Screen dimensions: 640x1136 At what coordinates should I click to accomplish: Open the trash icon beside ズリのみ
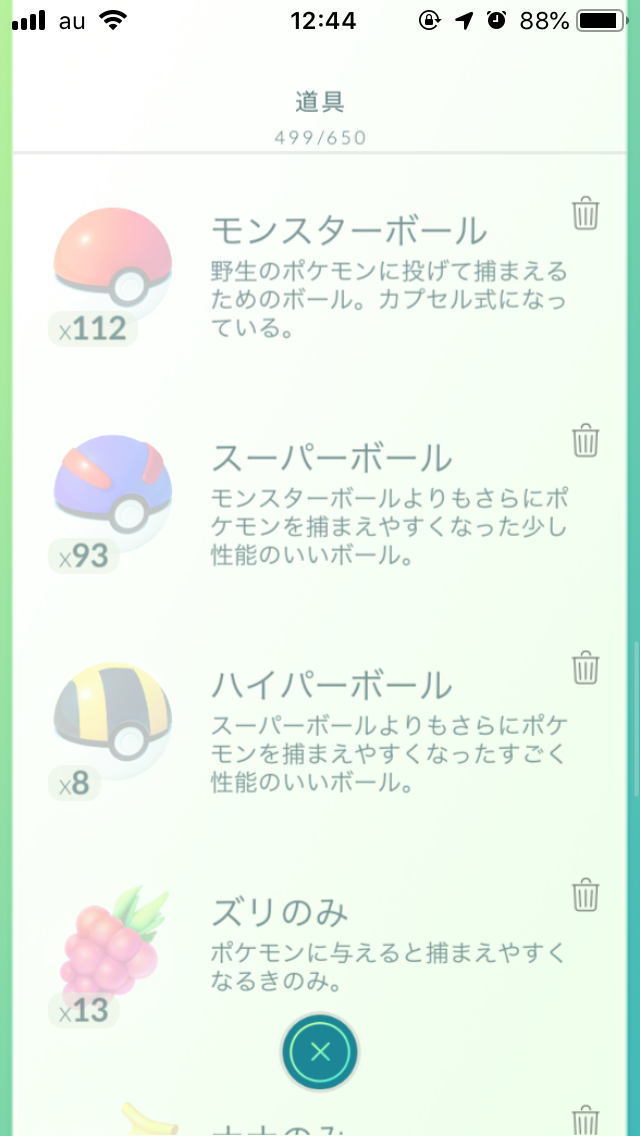(585, 894)
